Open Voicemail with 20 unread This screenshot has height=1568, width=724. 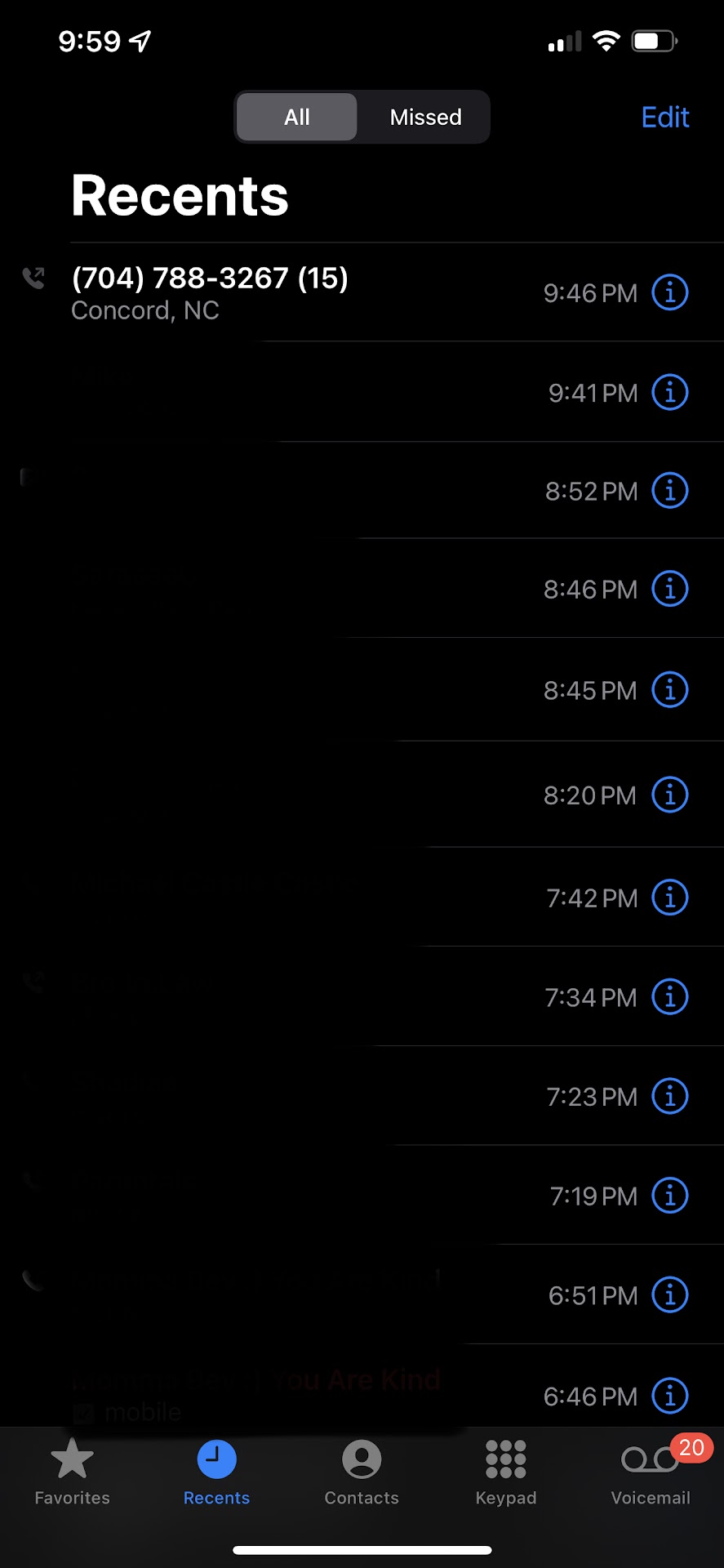point(651,1472)
